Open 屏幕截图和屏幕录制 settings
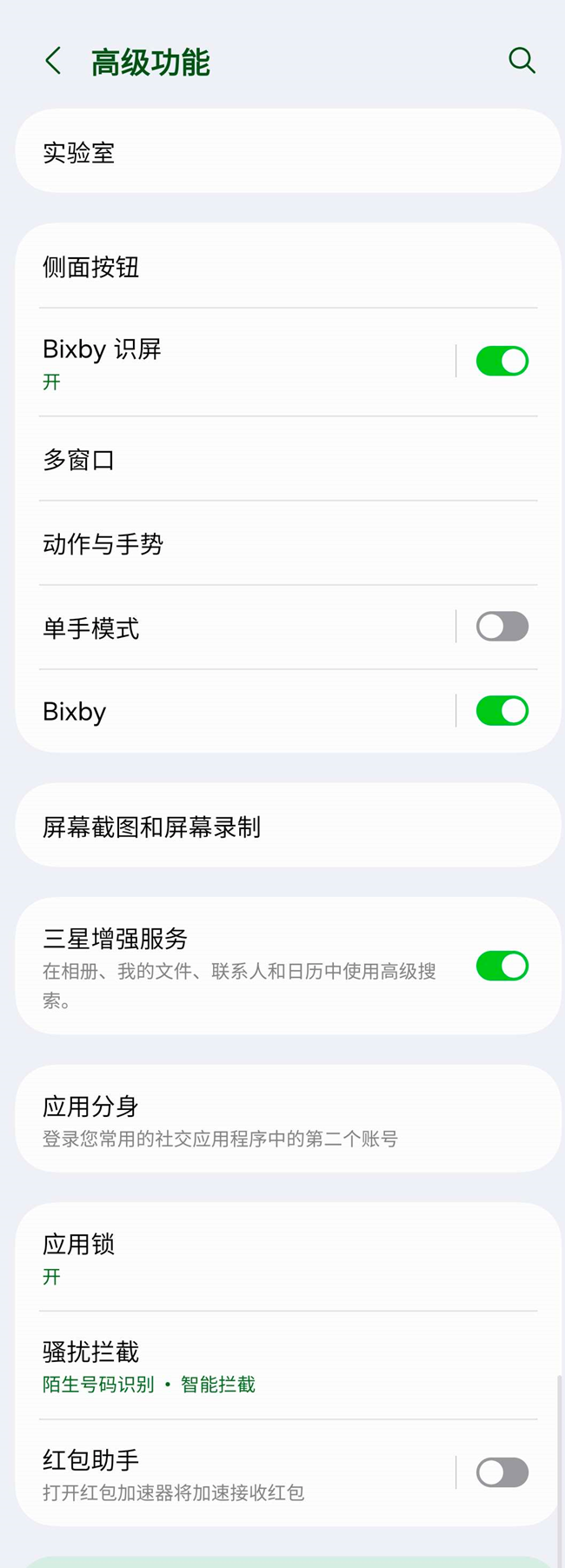This screenshot has height=1568, width=565. pos(287,826)
